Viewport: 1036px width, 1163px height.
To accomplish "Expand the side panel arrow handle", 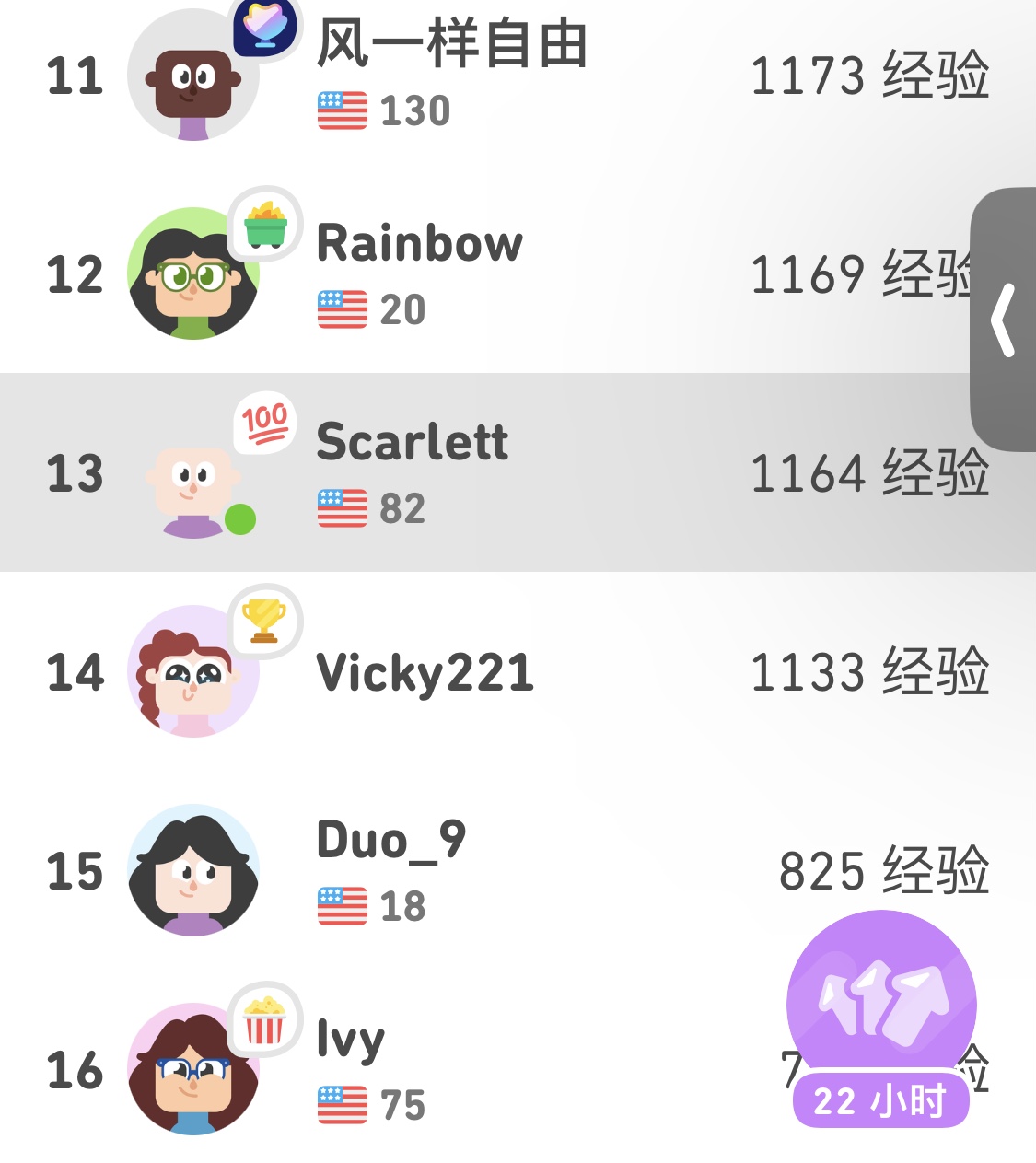I will pyautogui.click(x=1004, y=320).
